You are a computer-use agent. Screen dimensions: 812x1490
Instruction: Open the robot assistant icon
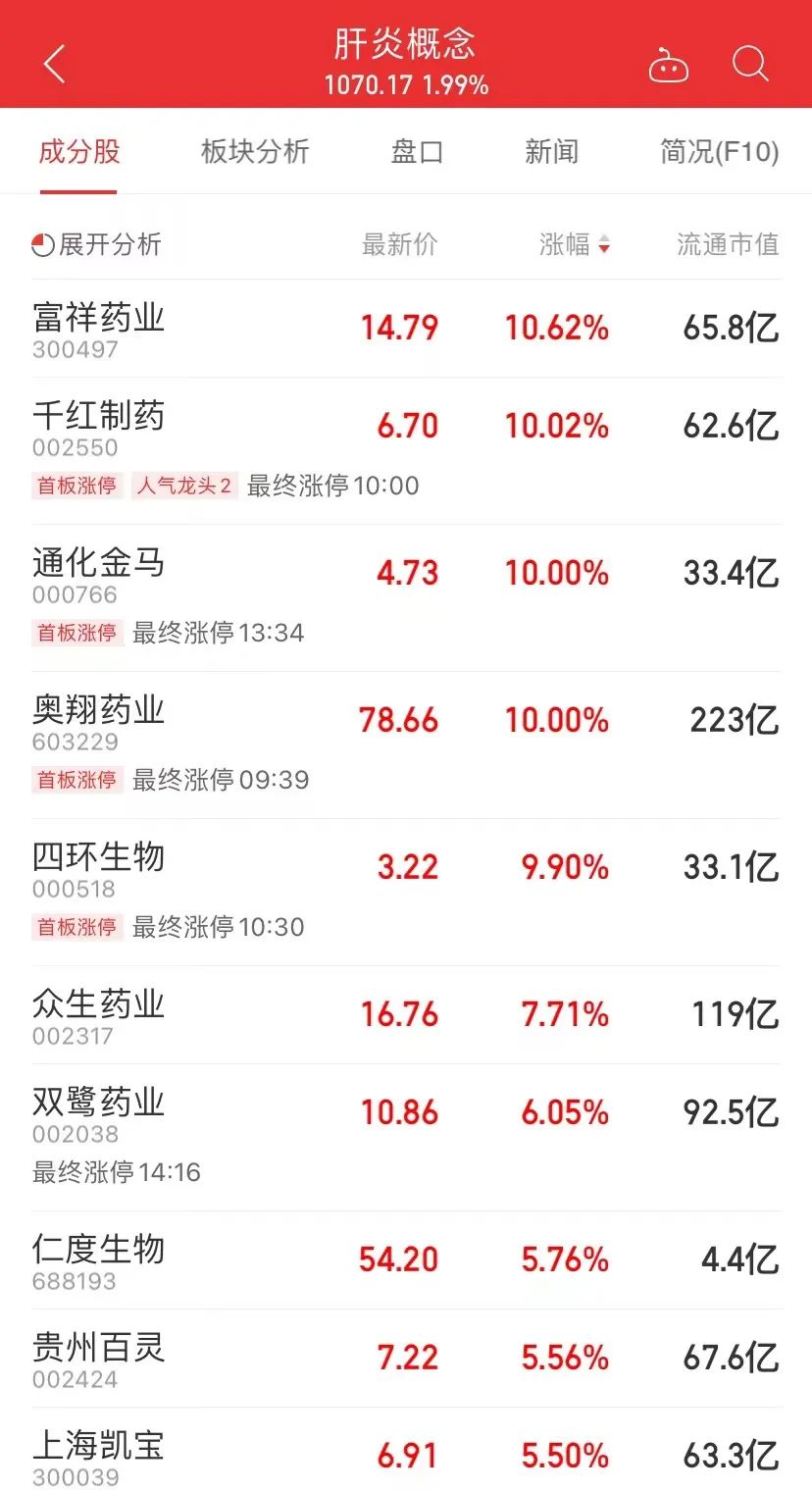point(669,66)
